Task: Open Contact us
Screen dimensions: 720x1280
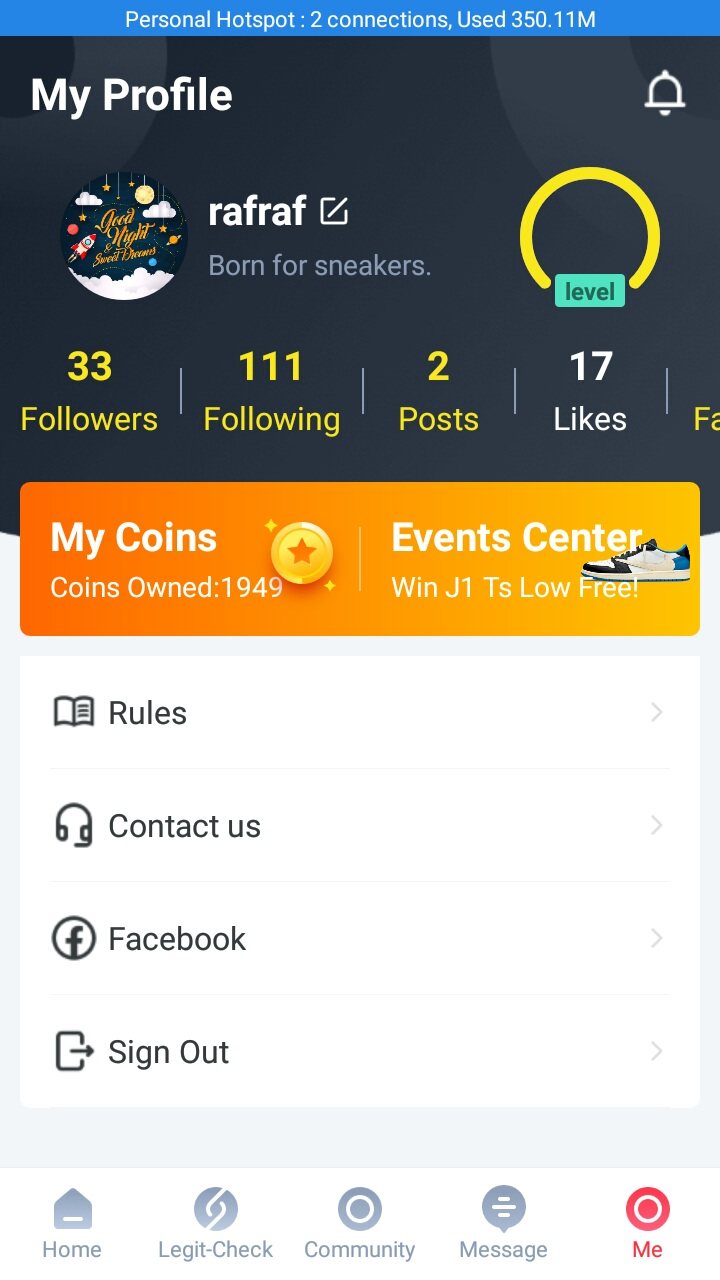Action: pyautogui.click(x=360, y=826)
